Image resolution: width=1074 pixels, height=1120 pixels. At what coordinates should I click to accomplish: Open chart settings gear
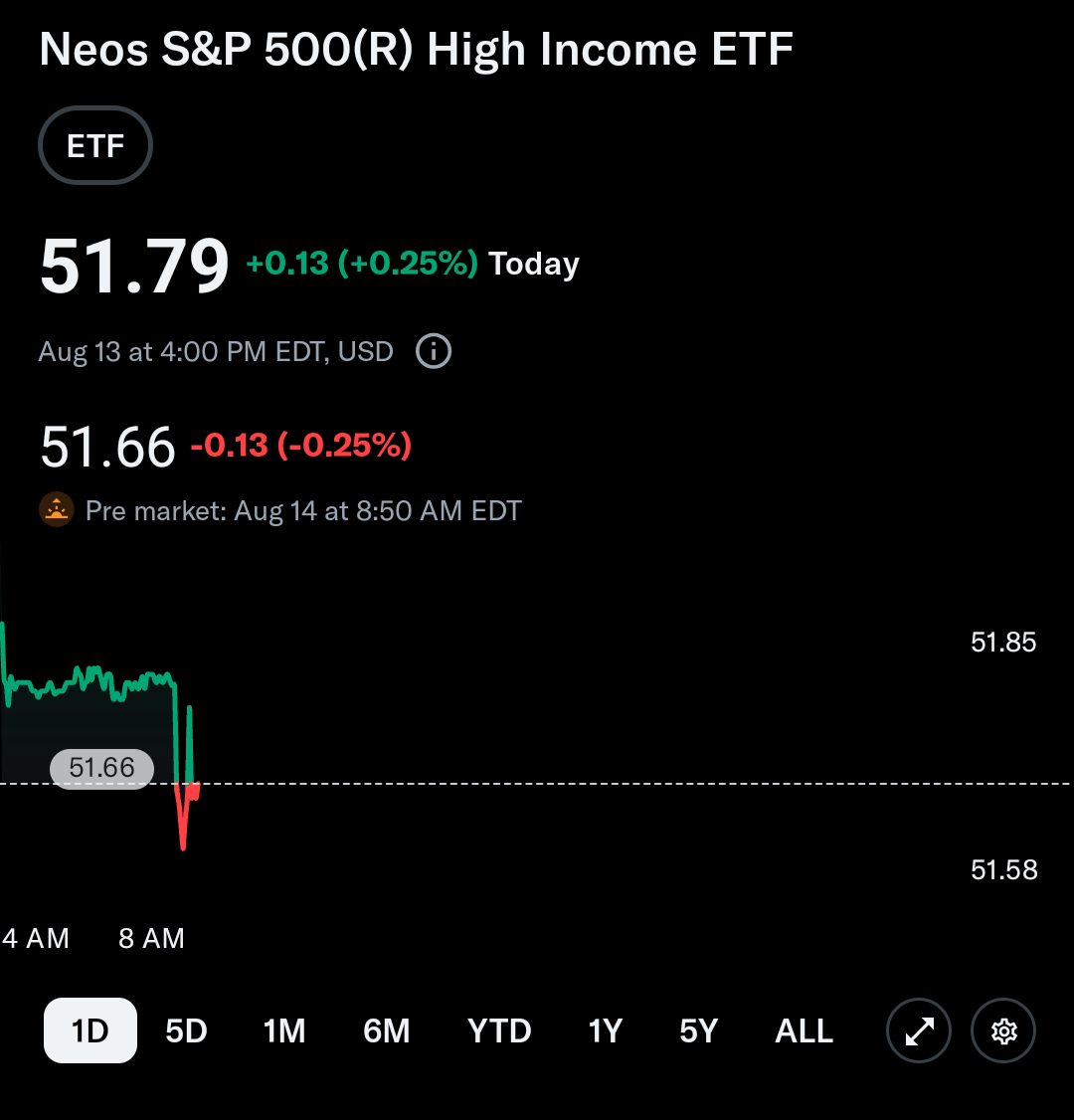(x=1003, y=1030)
